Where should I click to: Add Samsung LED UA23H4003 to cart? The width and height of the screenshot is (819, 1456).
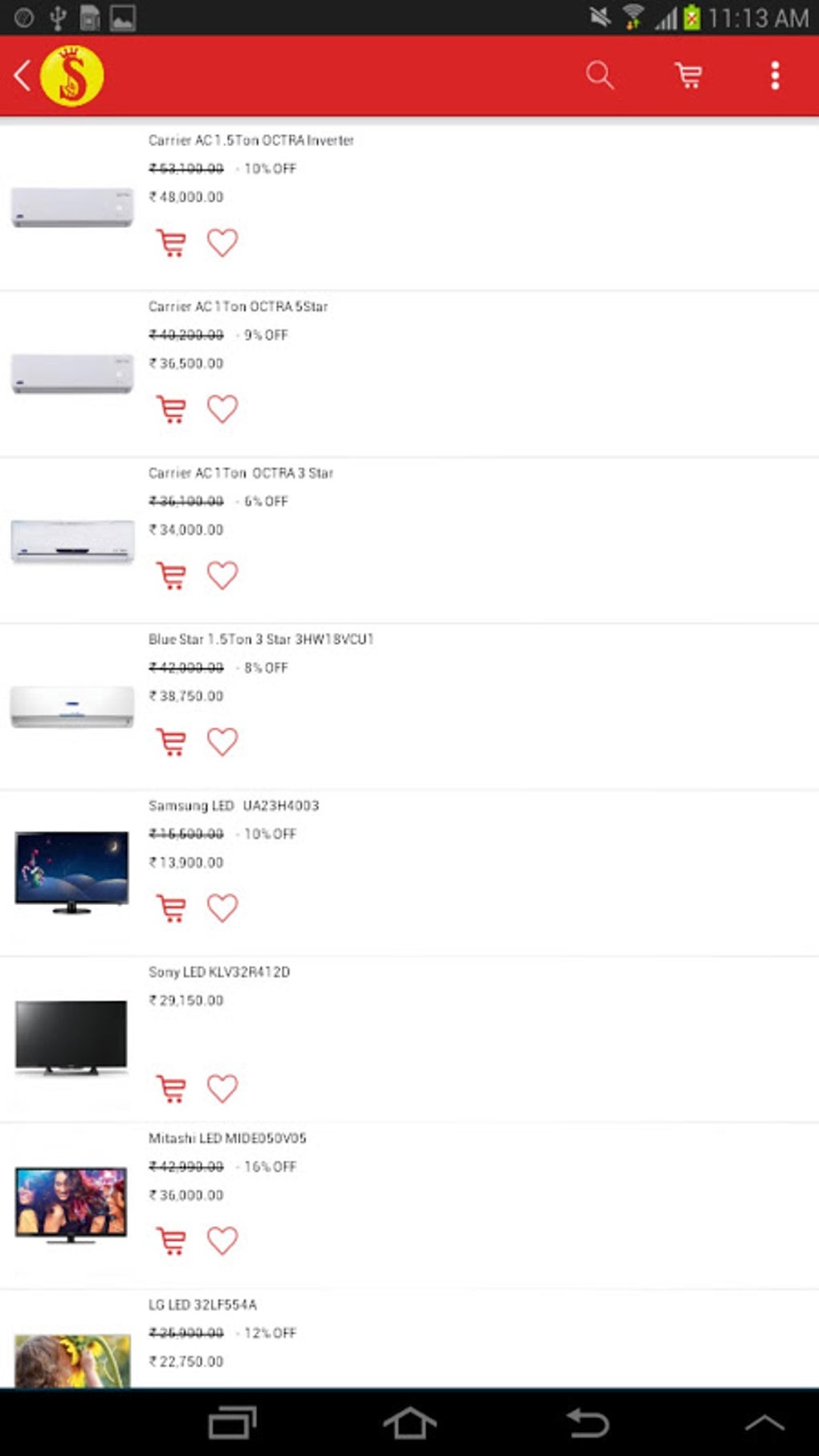(x=171, y=907)
